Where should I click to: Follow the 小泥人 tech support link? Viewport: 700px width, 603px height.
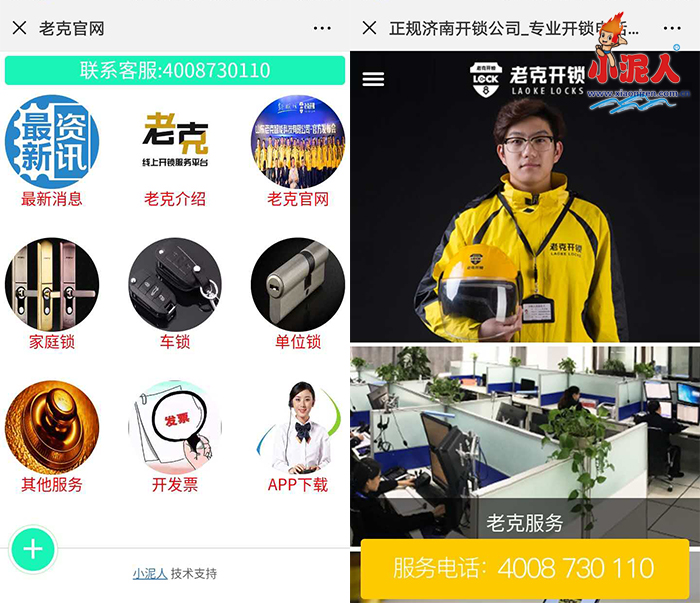(x=149, y=574)
